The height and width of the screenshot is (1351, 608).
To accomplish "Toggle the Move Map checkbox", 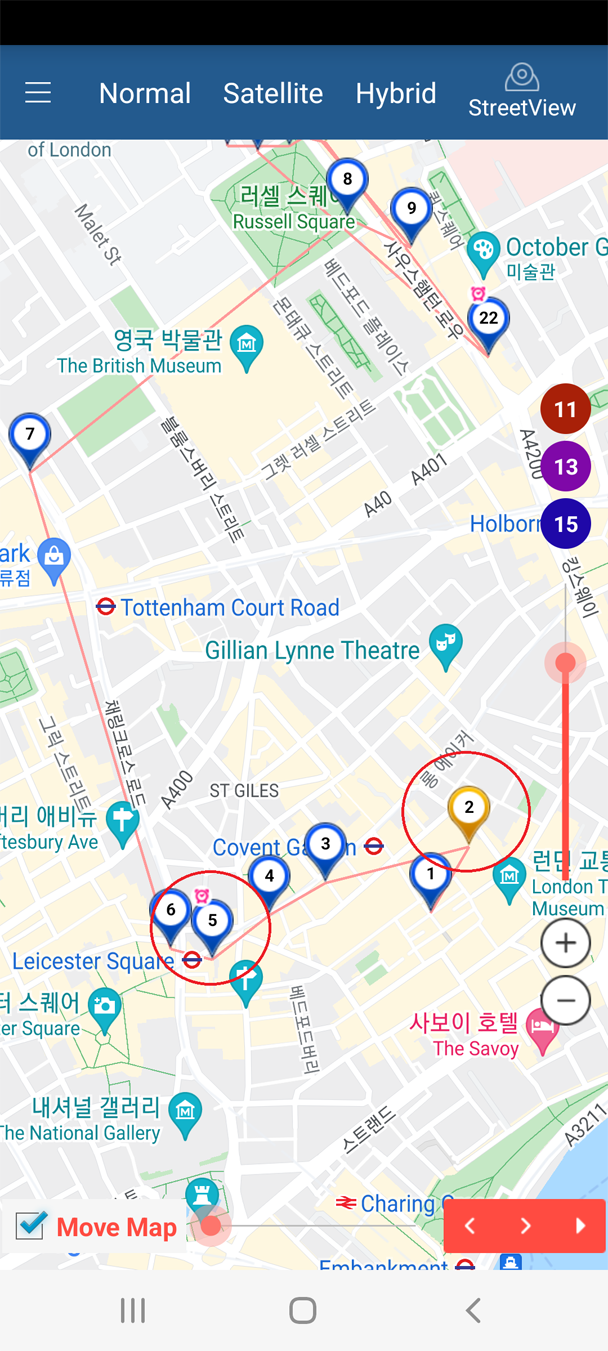I will [31, 1225].
